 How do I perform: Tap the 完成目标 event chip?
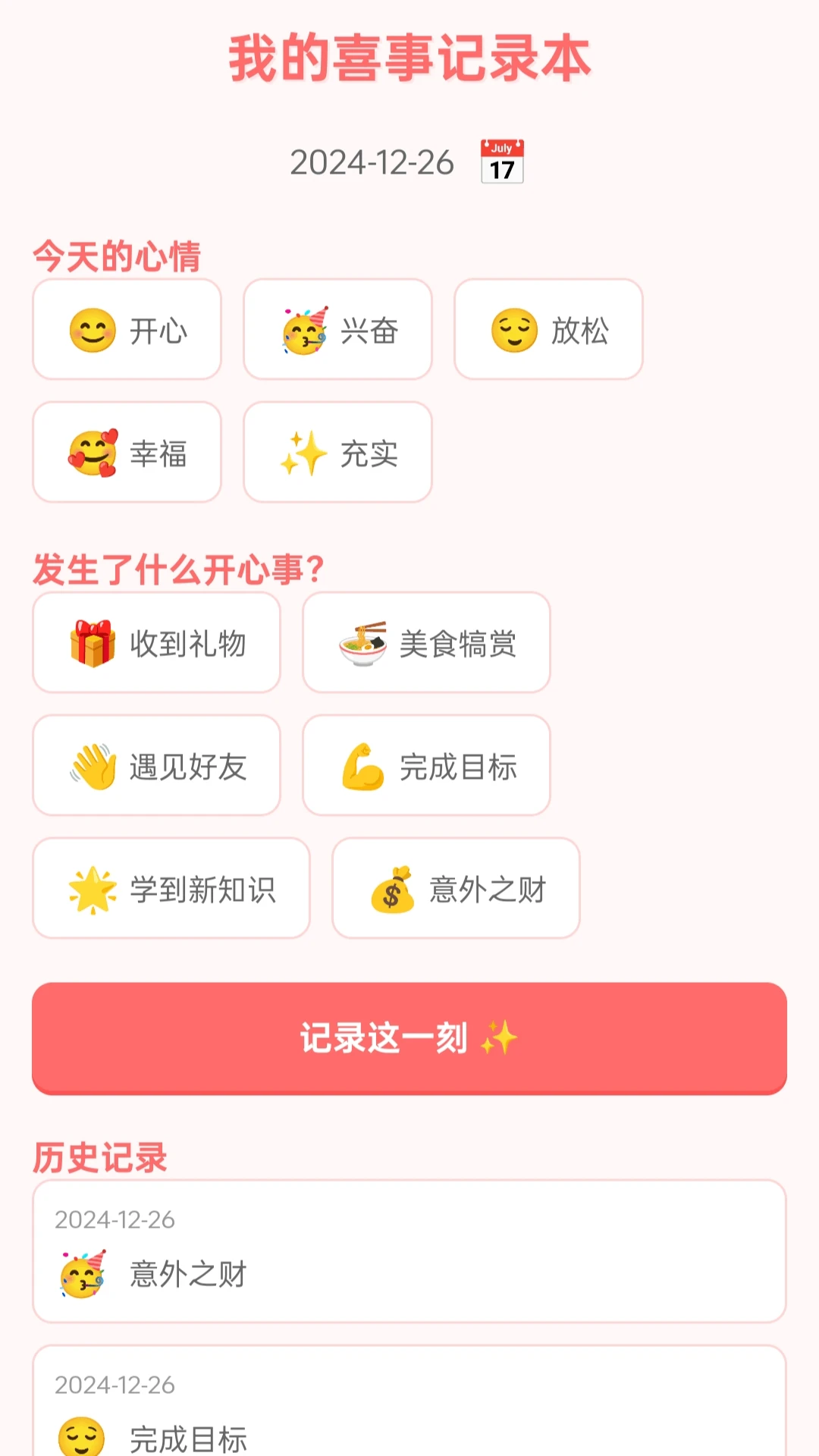[427, 766]
